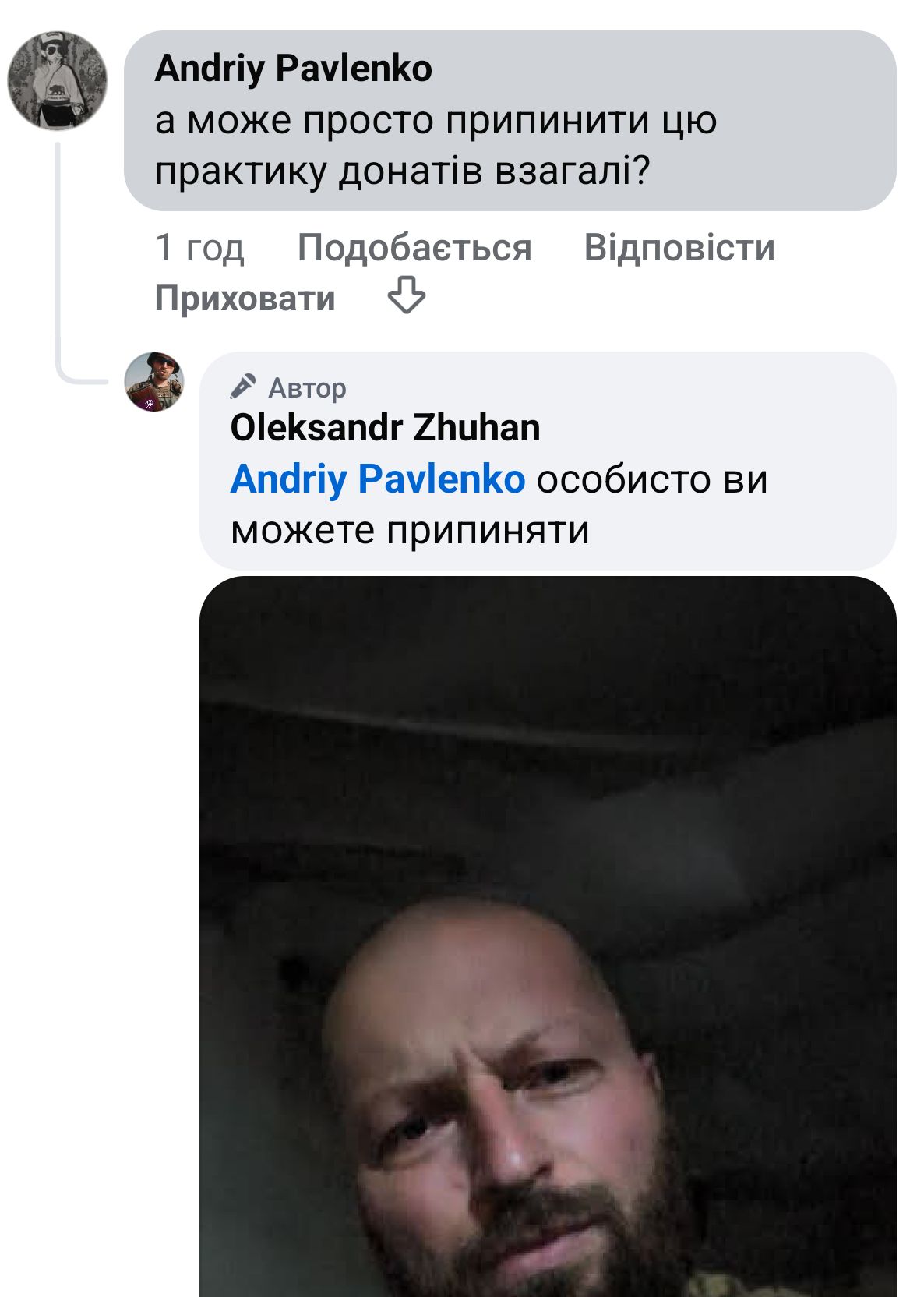
Task: Open Andriy Pavlenko's name in his comment
Action: click(293, 69)
